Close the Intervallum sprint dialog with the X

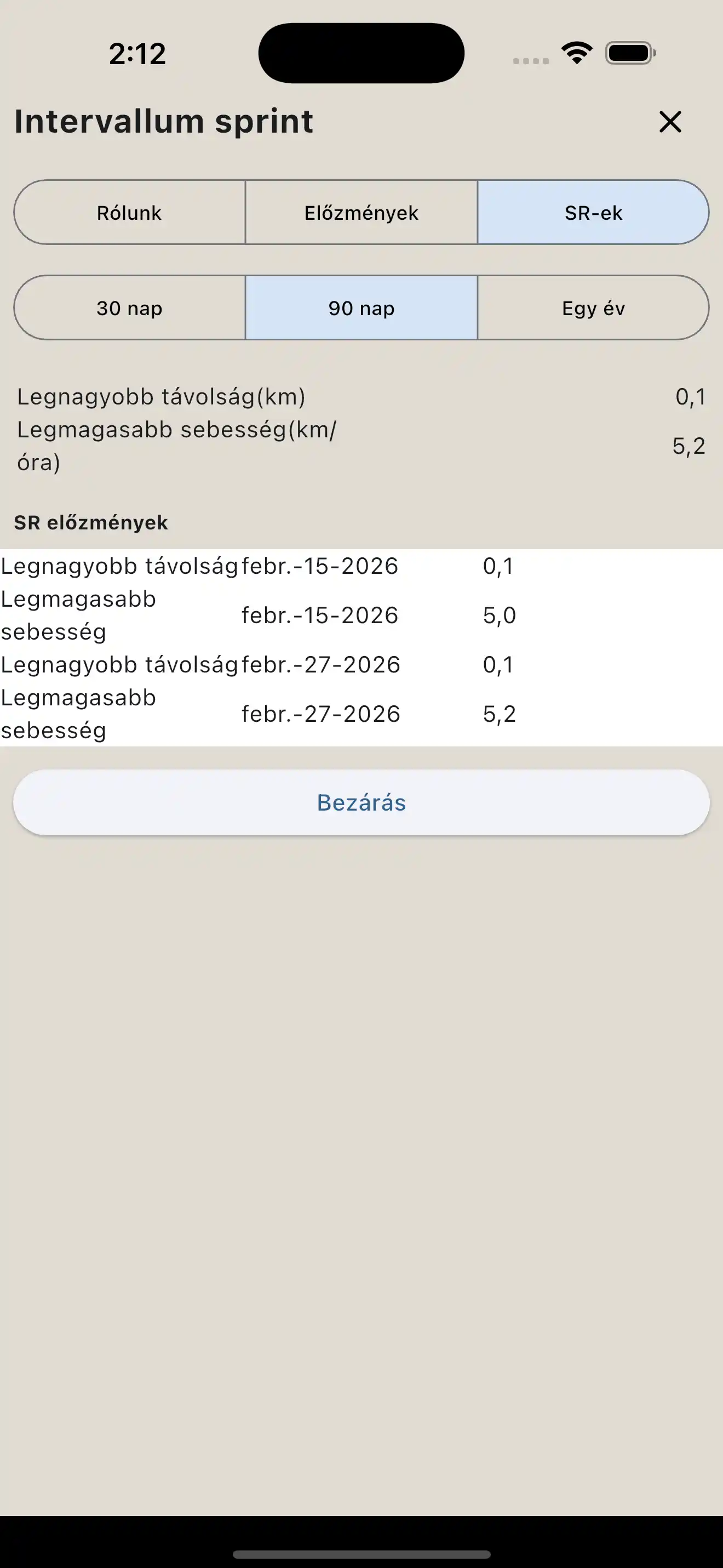pyautogui.click(x=669, y=122)
